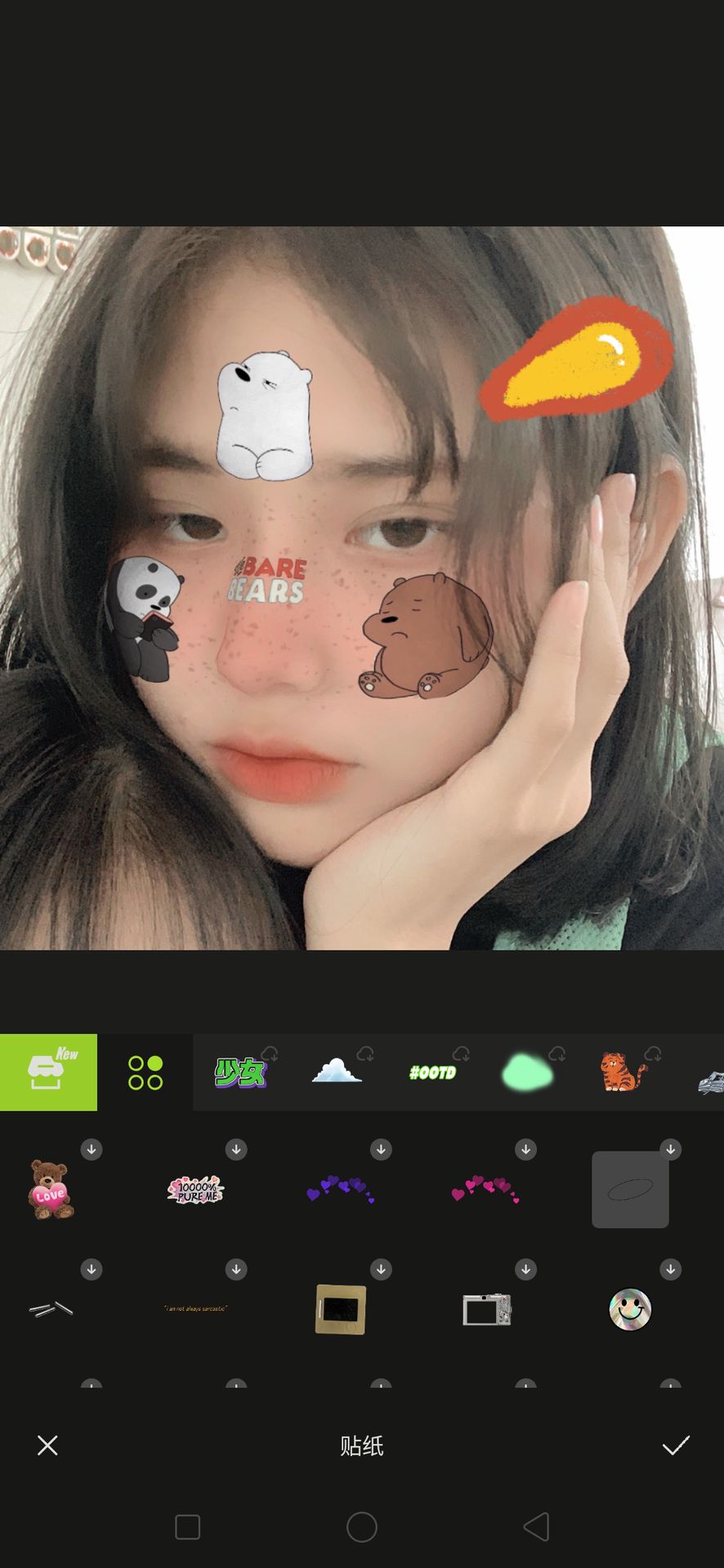Image resolution: width=724 pixels, height=1568 pixels.
Task: Switch to the four-circles sticker category
Action: 145,1072
